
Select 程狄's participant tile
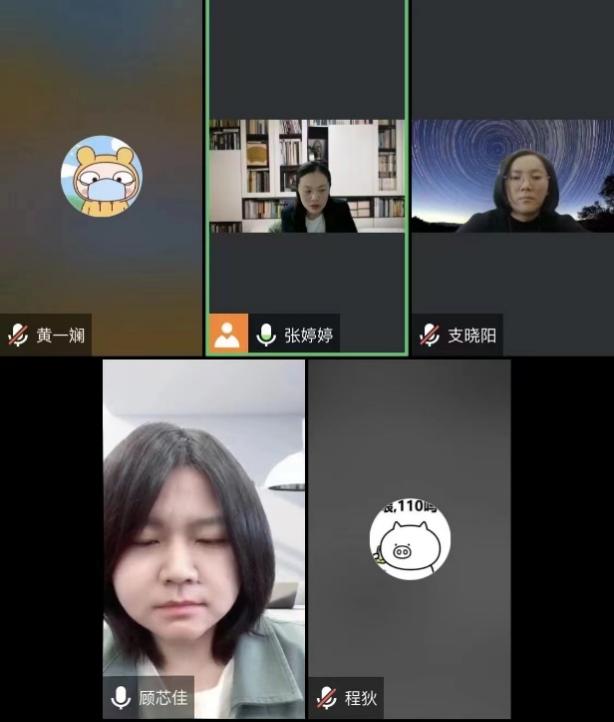pos(409,540)
